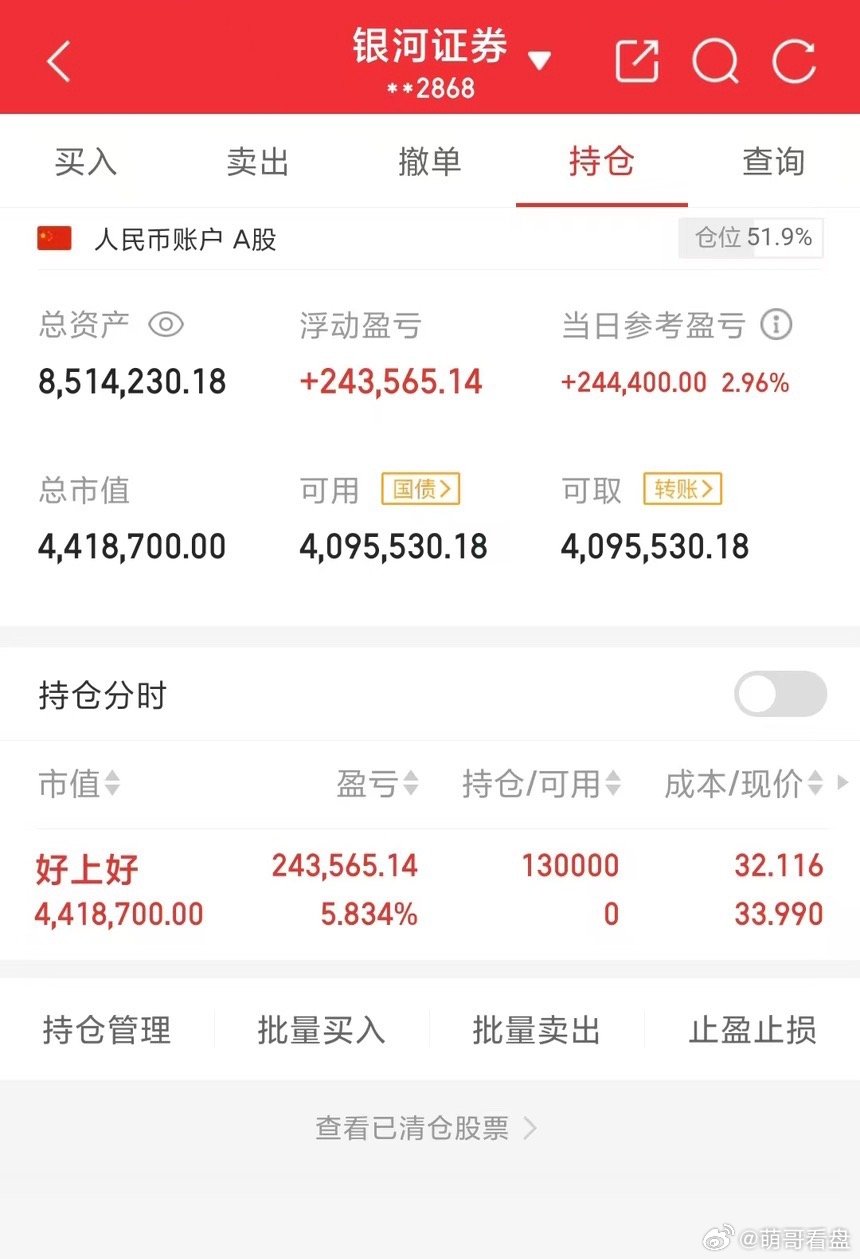Open the 好上好 holding row
Image resolution: width=860 pixels, height=1259 pixels.
coord(430,890)
